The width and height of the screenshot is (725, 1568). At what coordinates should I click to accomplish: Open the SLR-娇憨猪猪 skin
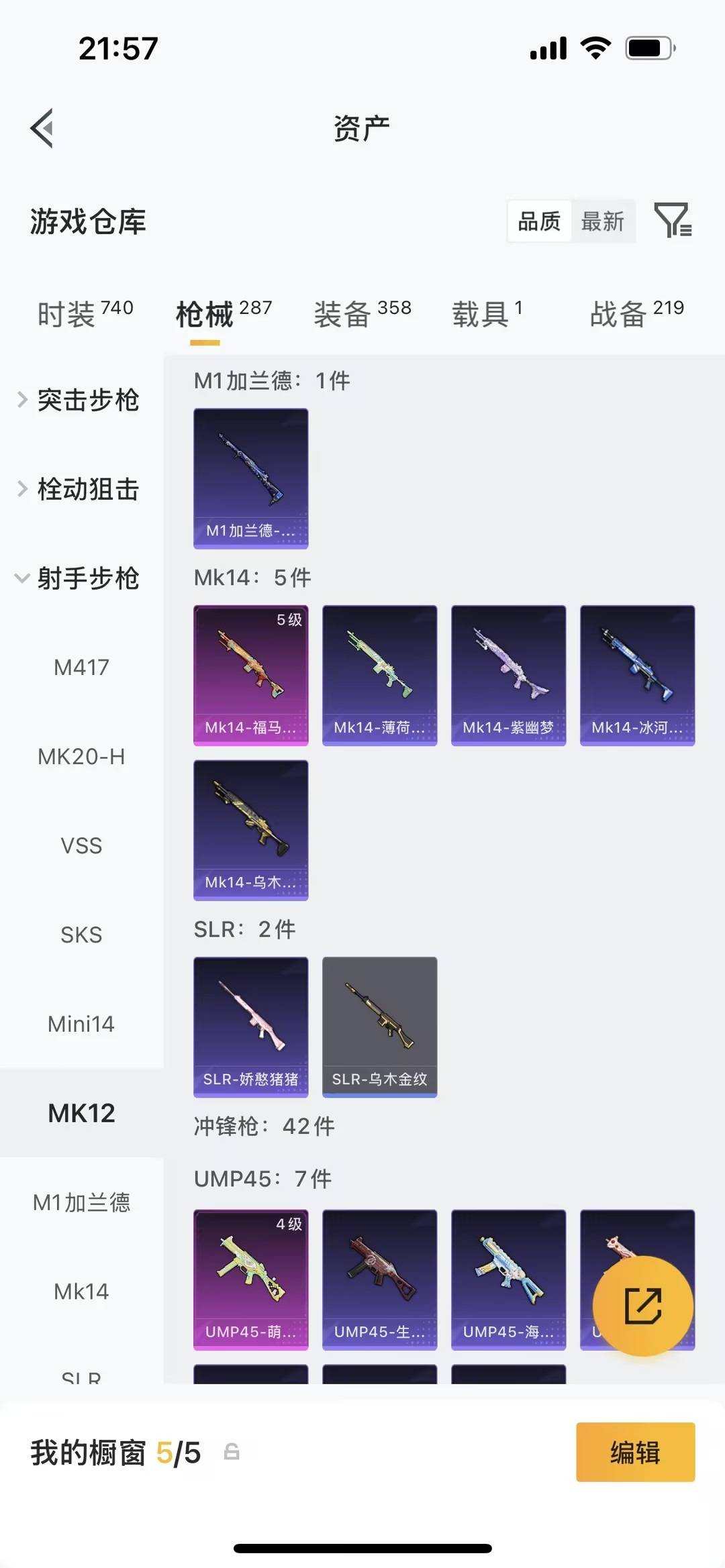[250, 1027]
